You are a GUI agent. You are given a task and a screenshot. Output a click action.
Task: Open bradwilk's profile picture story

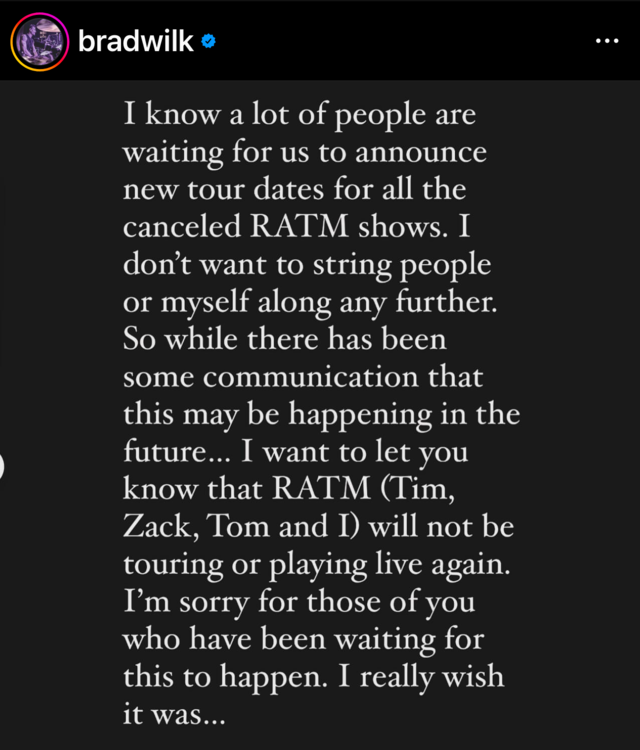(x=39, y=42)
